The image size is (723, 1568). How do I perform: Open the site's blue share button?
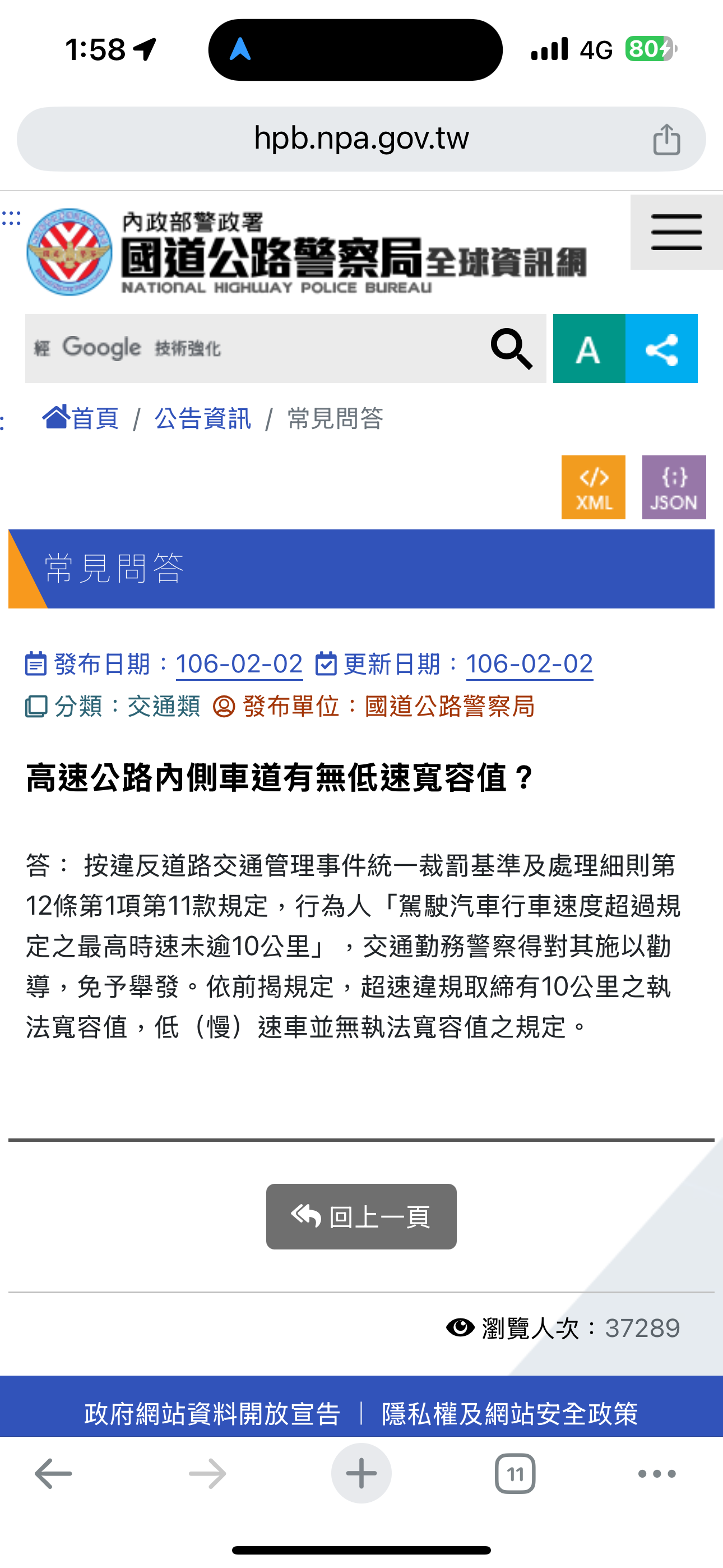click(x=661, y=349)
